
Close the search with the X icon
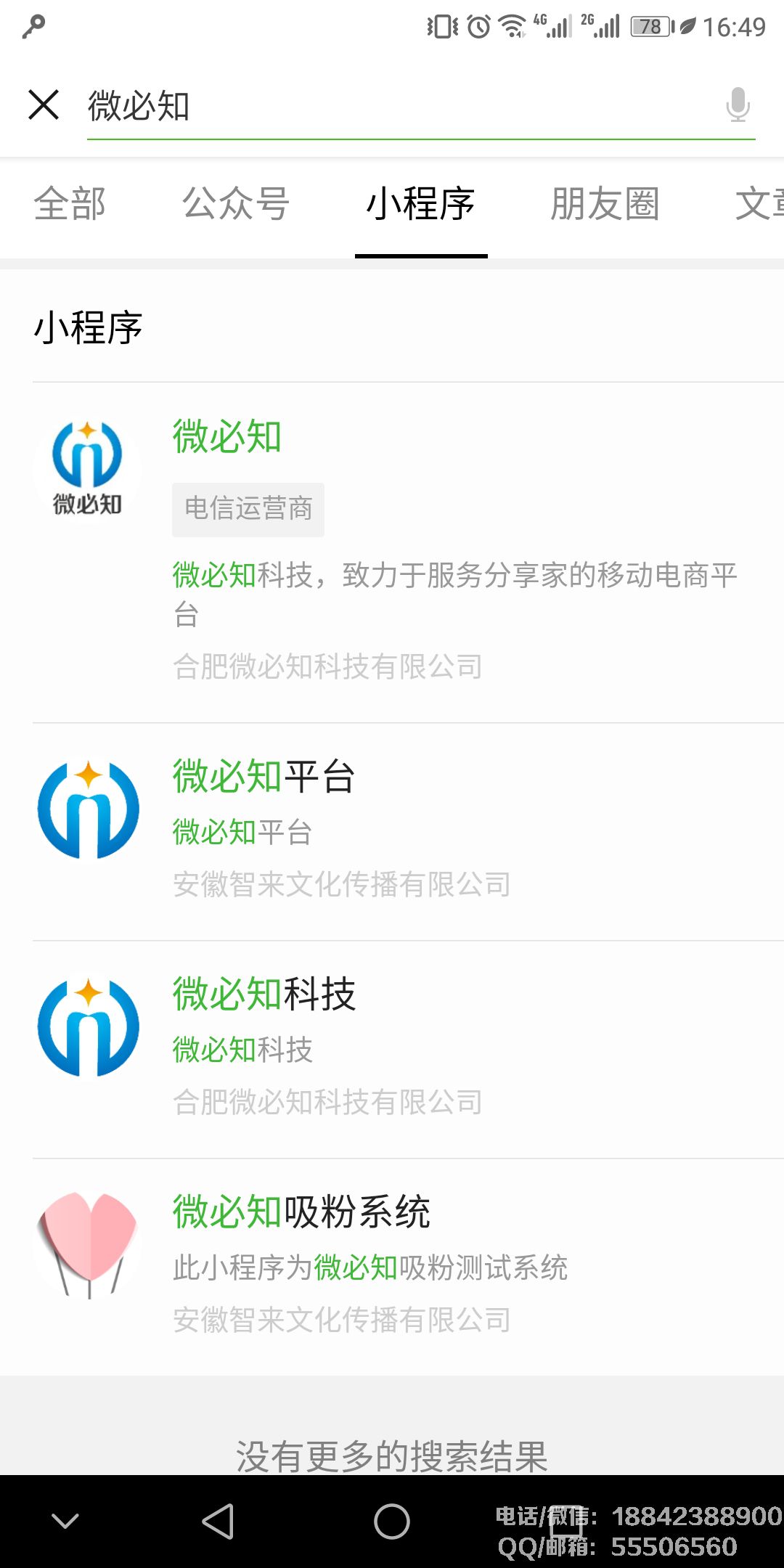tap(44, 105)
